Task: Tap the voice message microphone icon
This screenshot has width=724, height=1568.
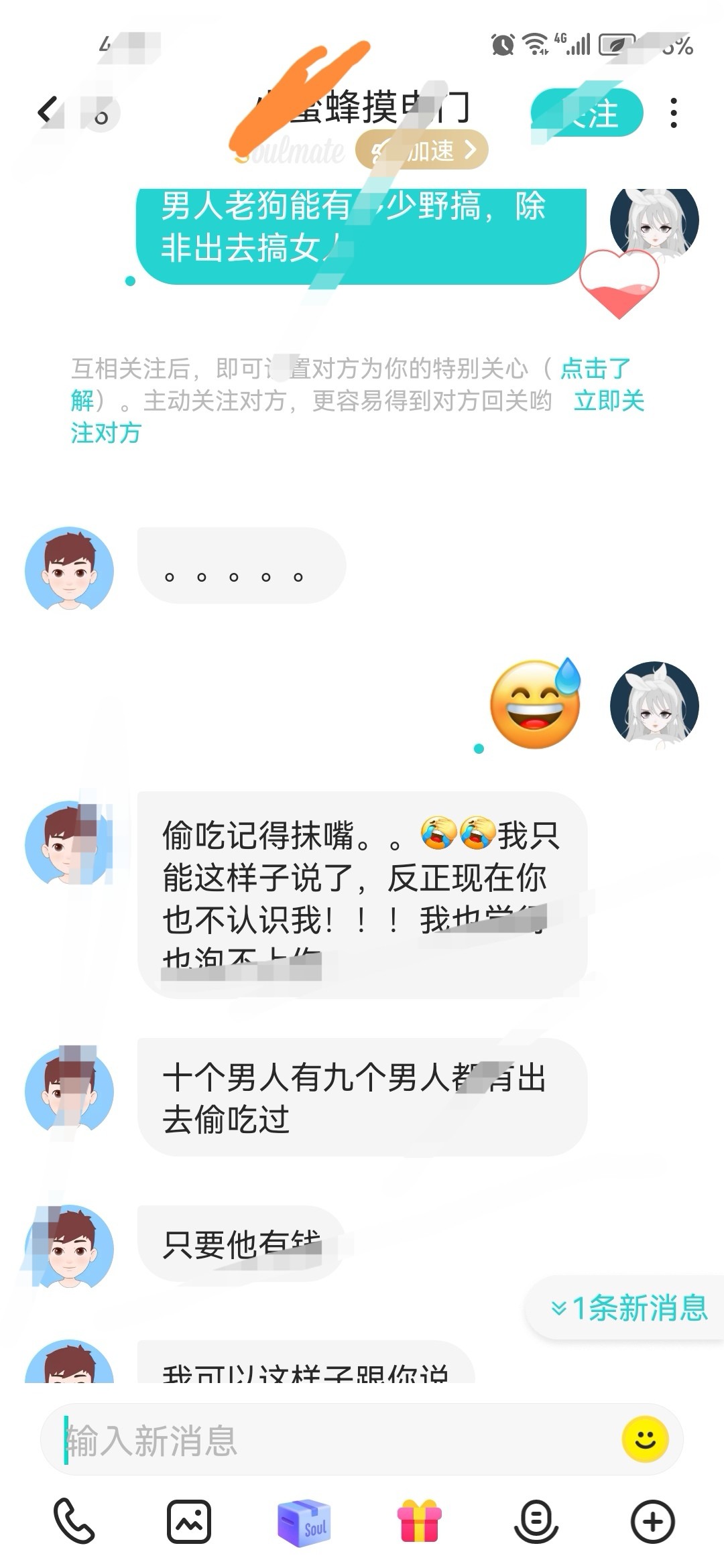Action: click(x=536, y=1522)
